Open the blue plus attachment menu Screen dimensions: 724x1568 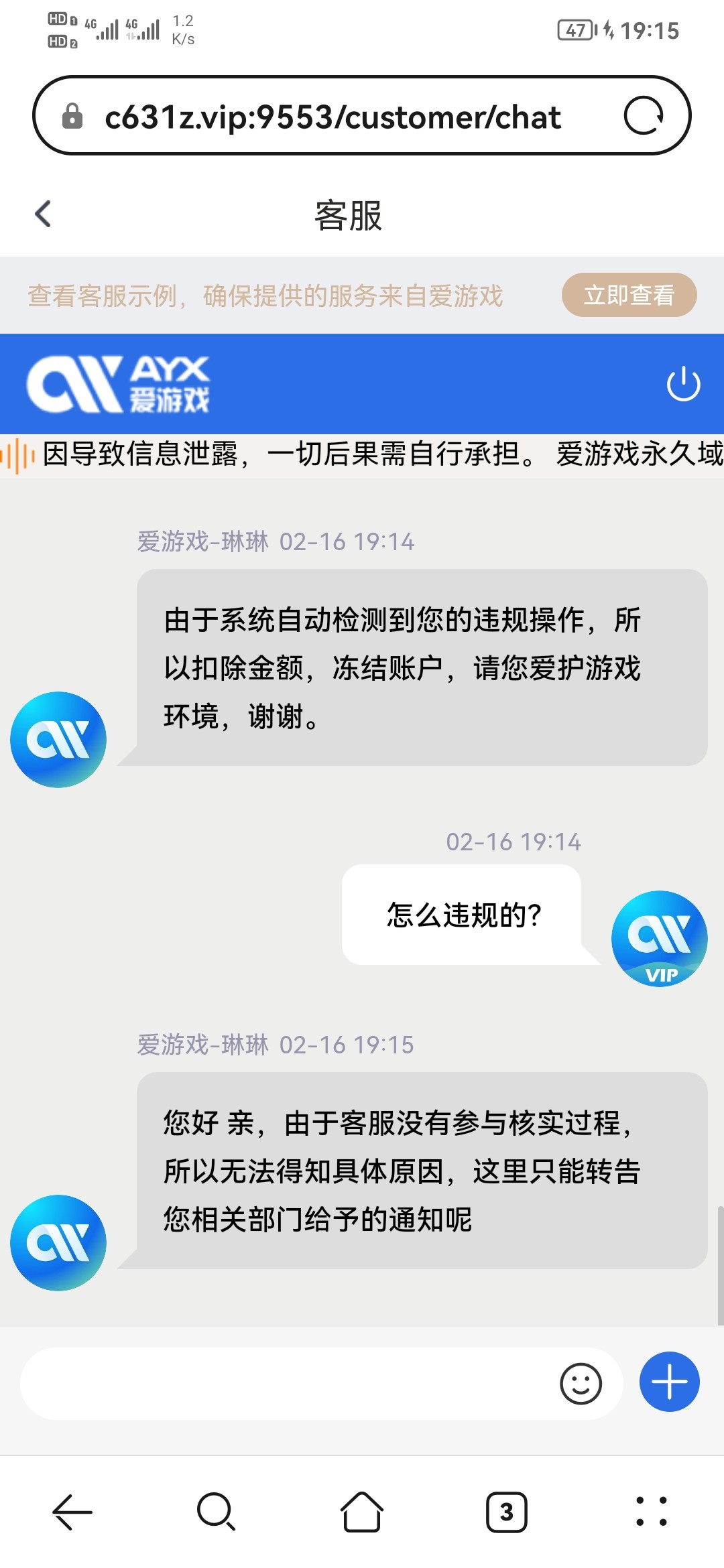pos(669,1382)
